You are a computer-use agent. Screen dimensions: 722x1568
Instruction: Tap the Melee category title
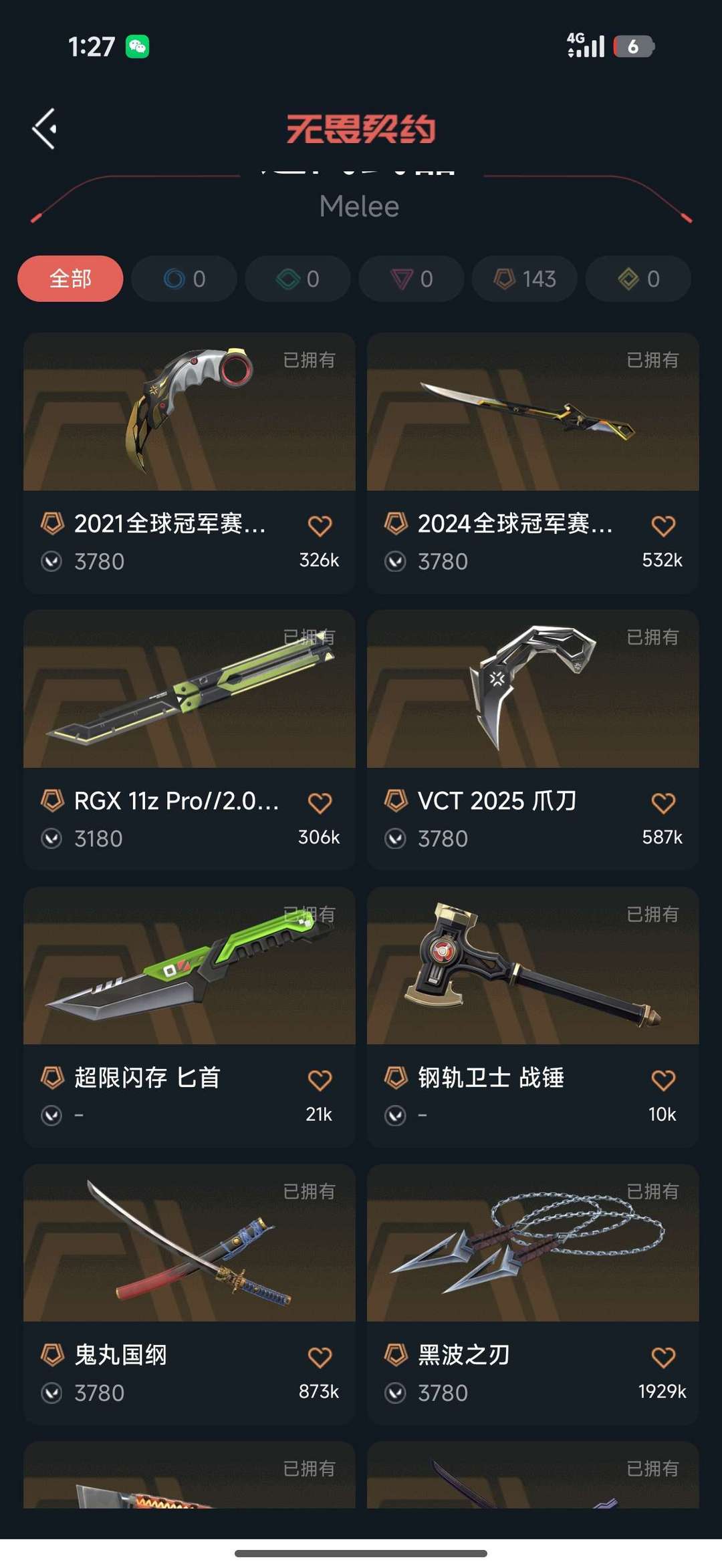[360, 206]
